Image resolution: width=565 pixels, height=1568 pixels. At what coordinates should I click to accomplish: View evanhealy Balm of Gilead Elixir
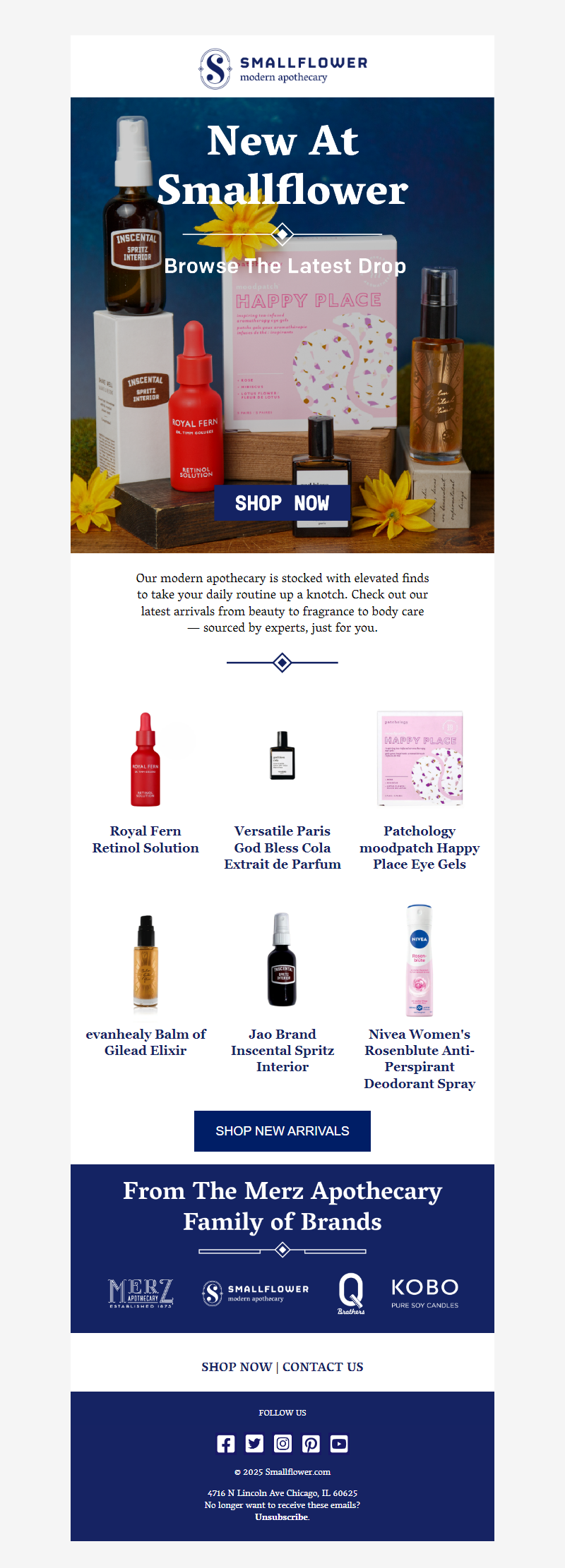point(145,1042)
